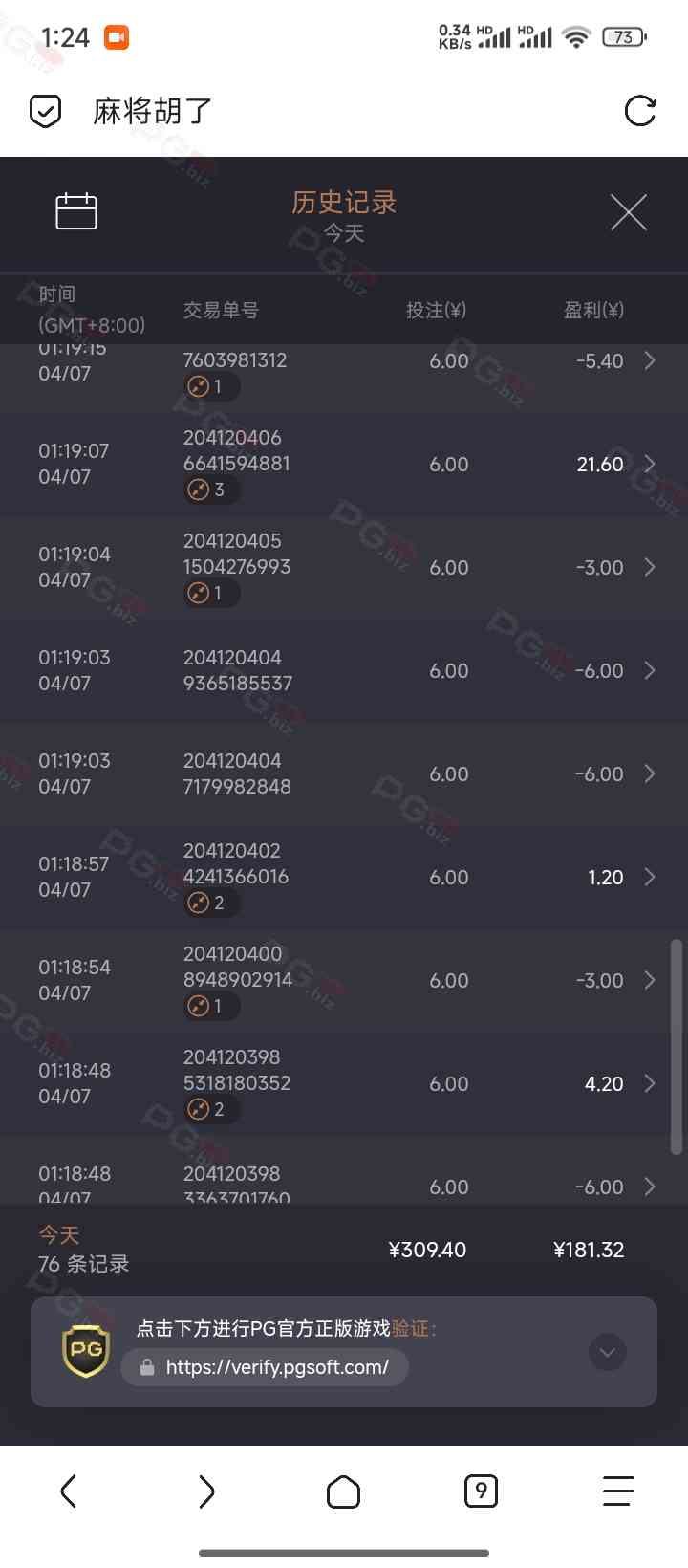Viewport: 688px width, 1568px height.
Task: Expand the PG verification banner
Action: (607, 1352)
